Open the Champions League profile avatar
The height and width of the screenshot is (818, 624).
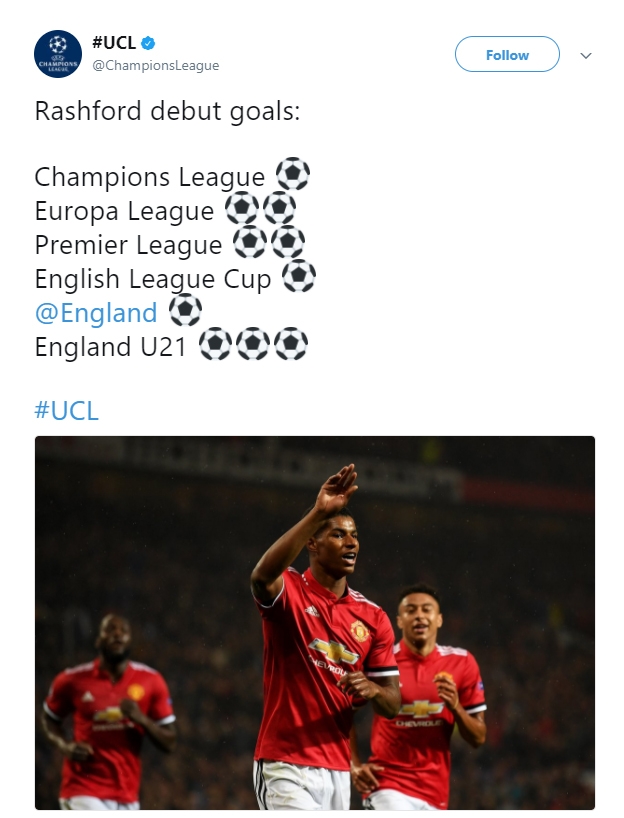(x=58, y=54)
